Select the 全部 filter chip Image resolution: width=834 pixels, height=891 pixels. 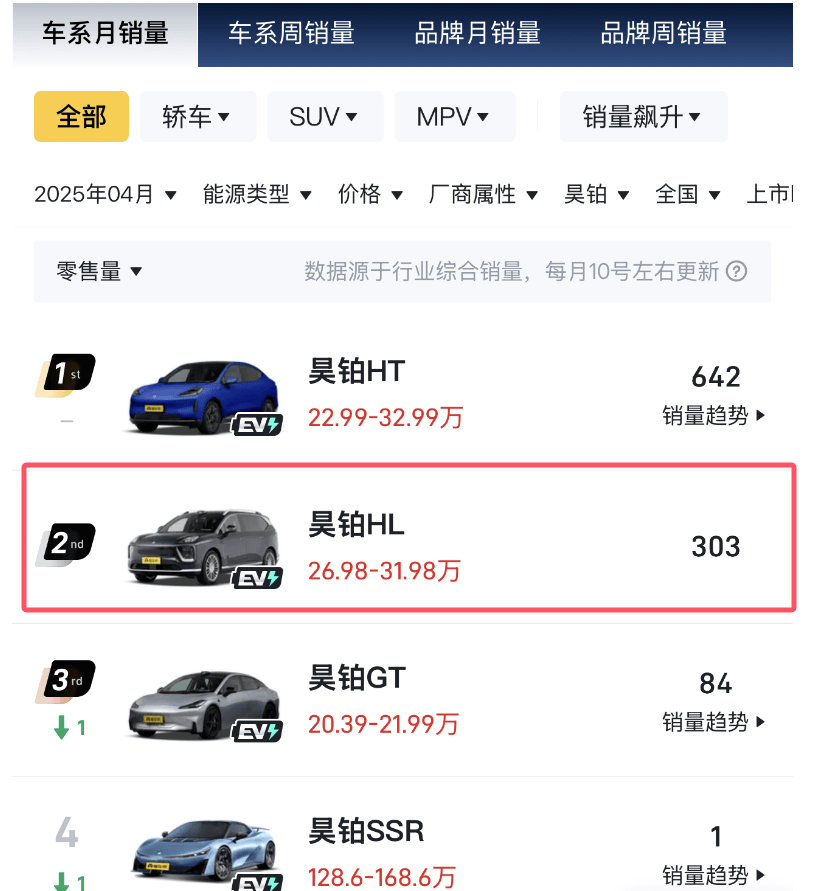point(81,117)
